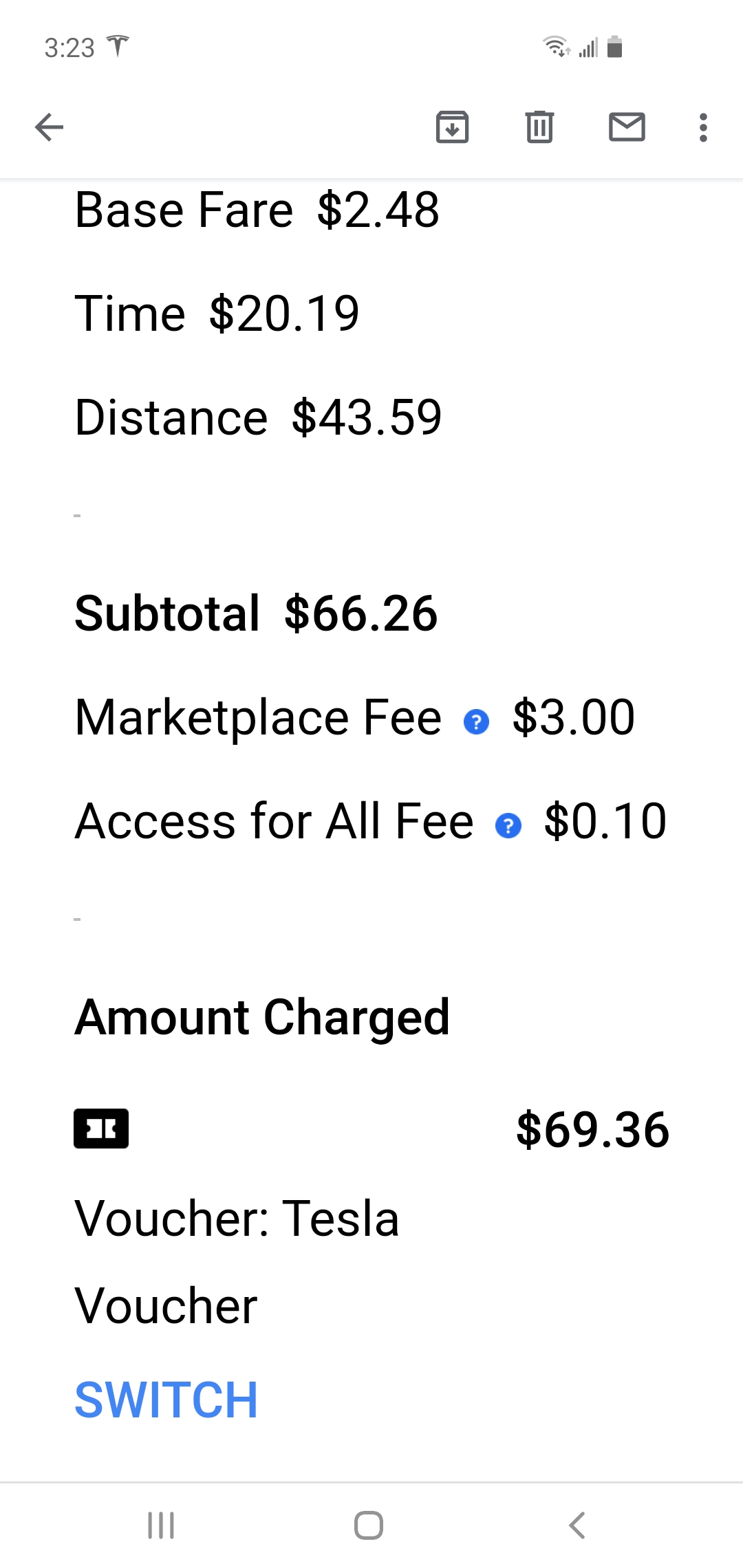Viewport: 743px width, 1568px height.
Task: Mark this email as unread
Action: tap(627, 127)
